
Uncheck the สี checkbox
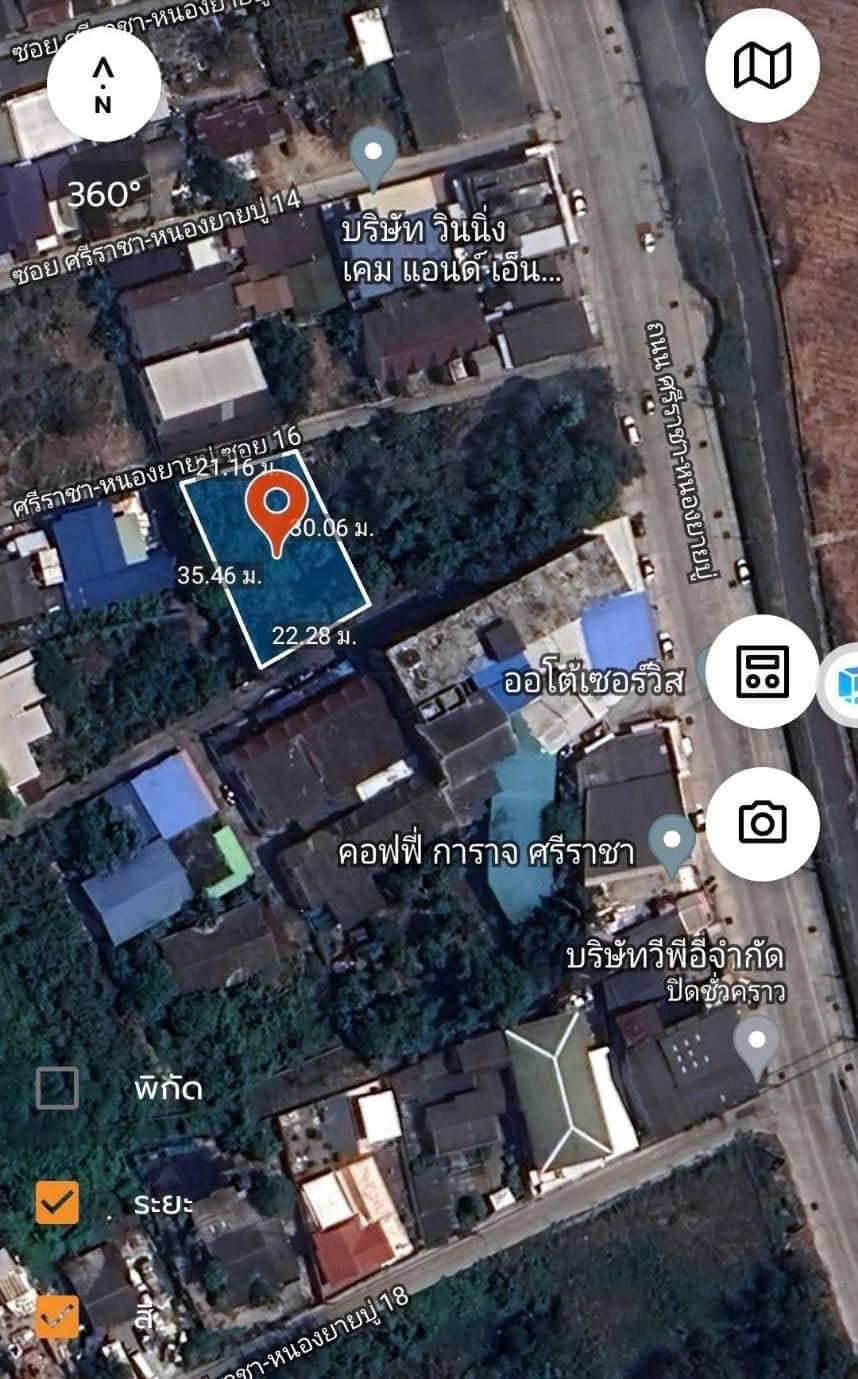pos(57,1316)
